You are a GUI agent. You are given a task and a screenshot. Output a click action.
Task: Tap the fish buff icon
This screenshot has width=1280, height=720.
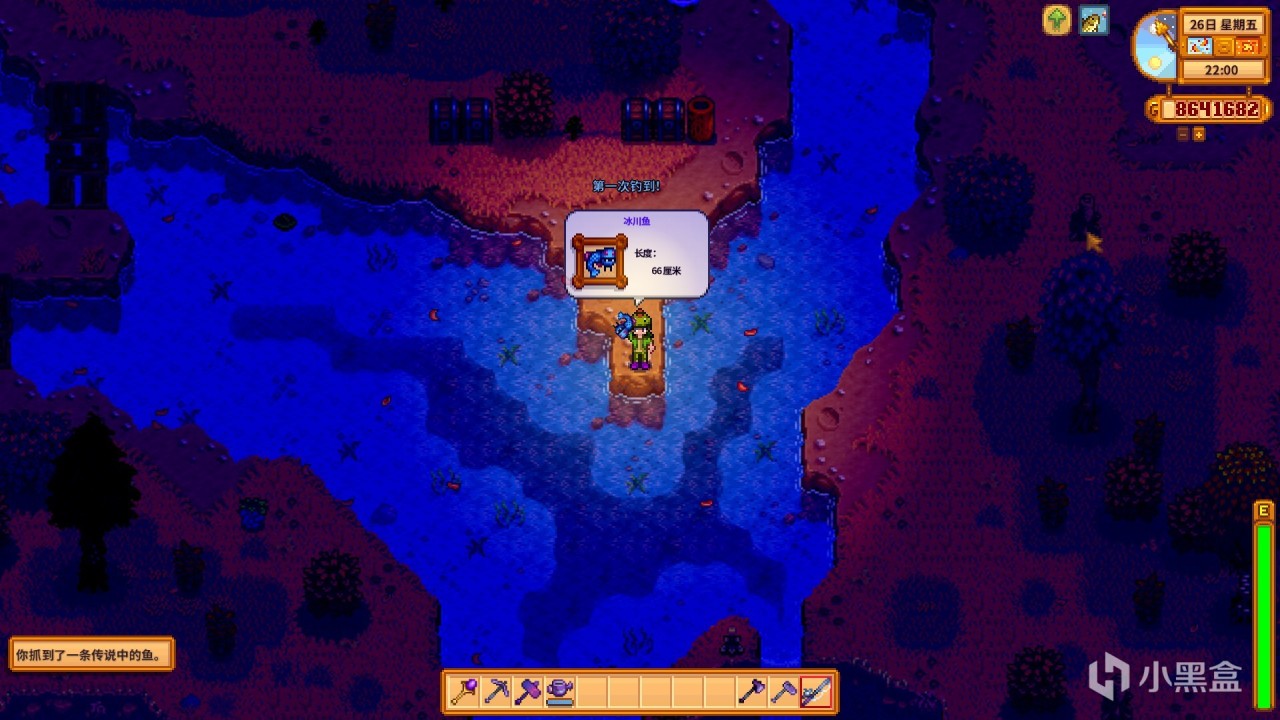coord(1093,20)
